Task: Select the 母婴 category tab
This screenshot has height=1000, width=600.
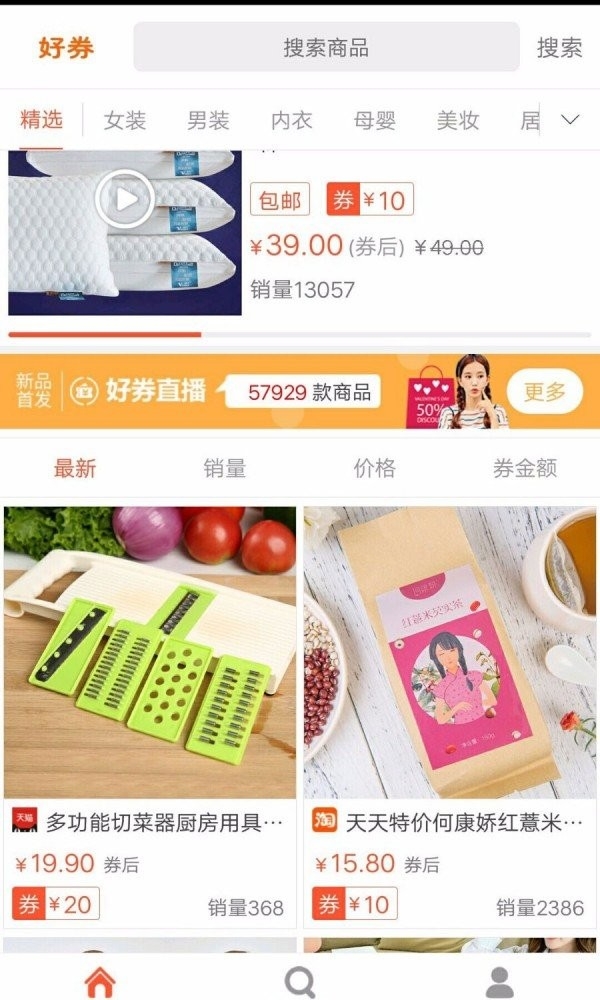Action: [x=374, y=121]
